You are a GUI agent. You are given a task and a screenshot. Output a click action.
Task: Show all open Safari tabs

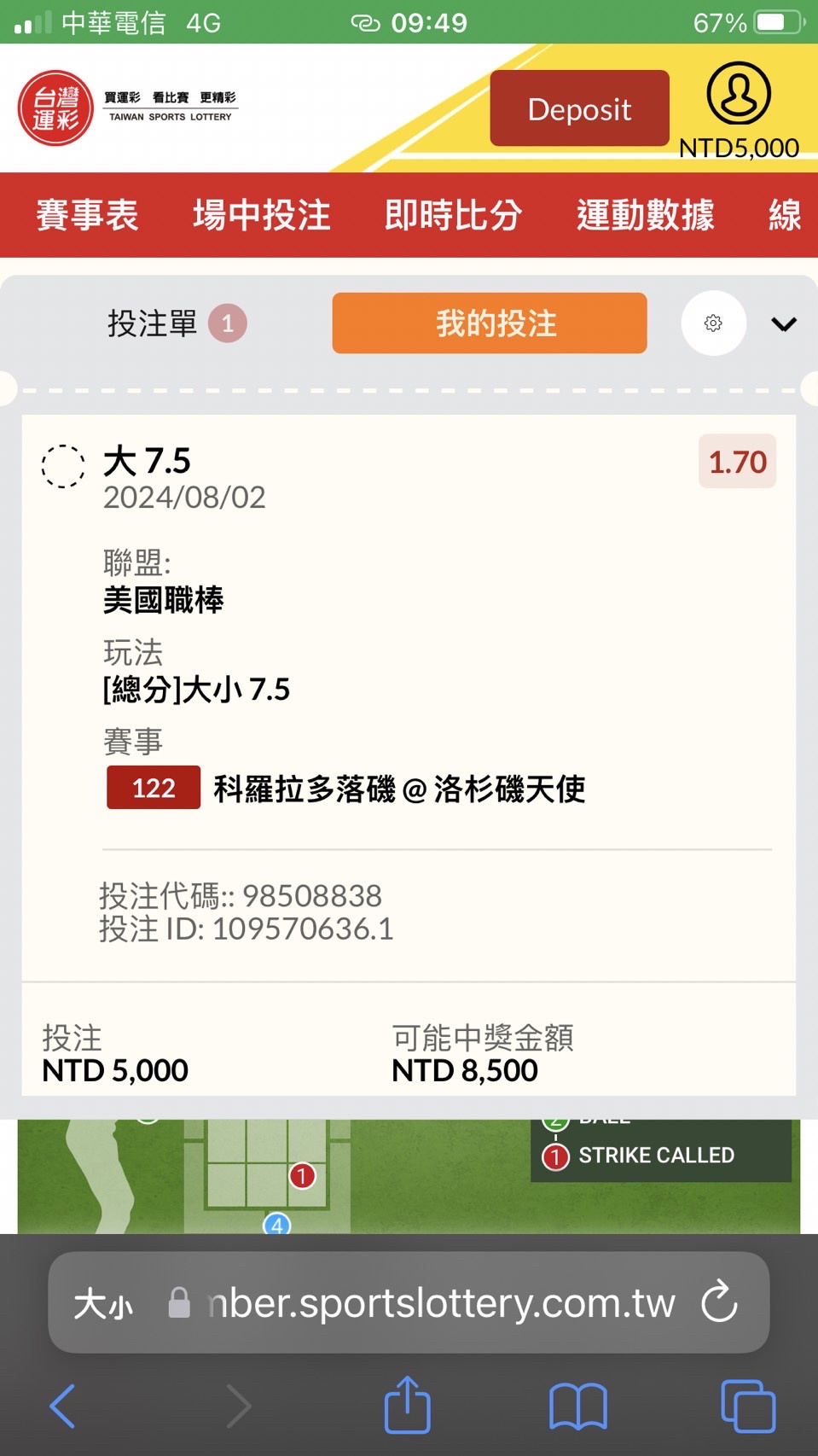pos(748,1406)
